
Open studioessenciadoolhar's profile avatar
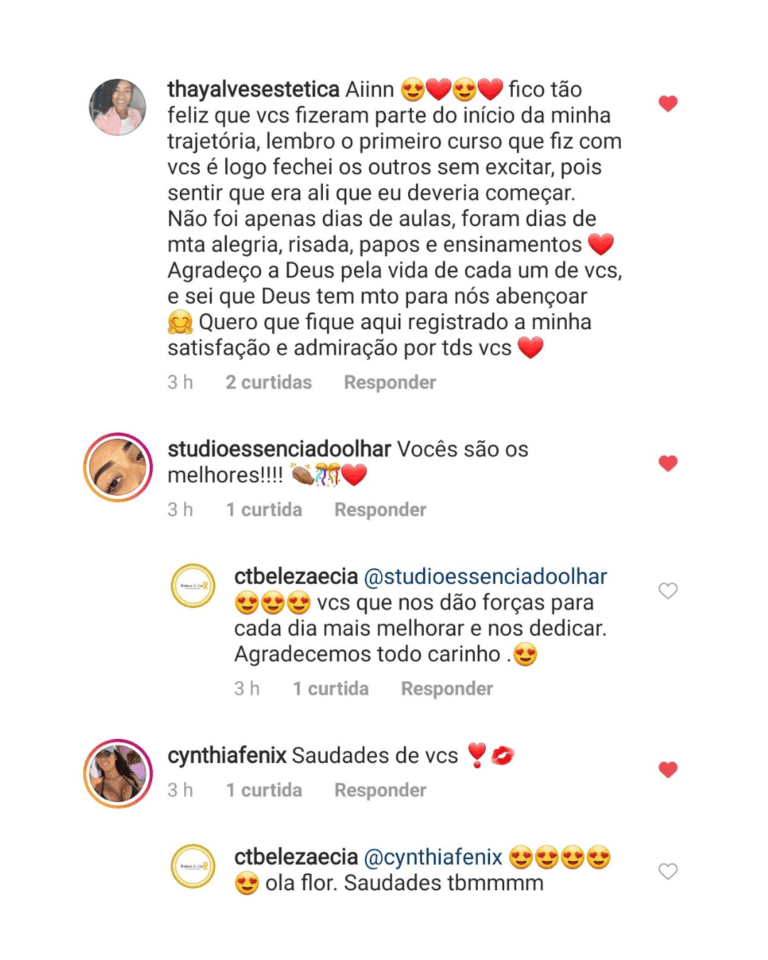pos(118,468)
